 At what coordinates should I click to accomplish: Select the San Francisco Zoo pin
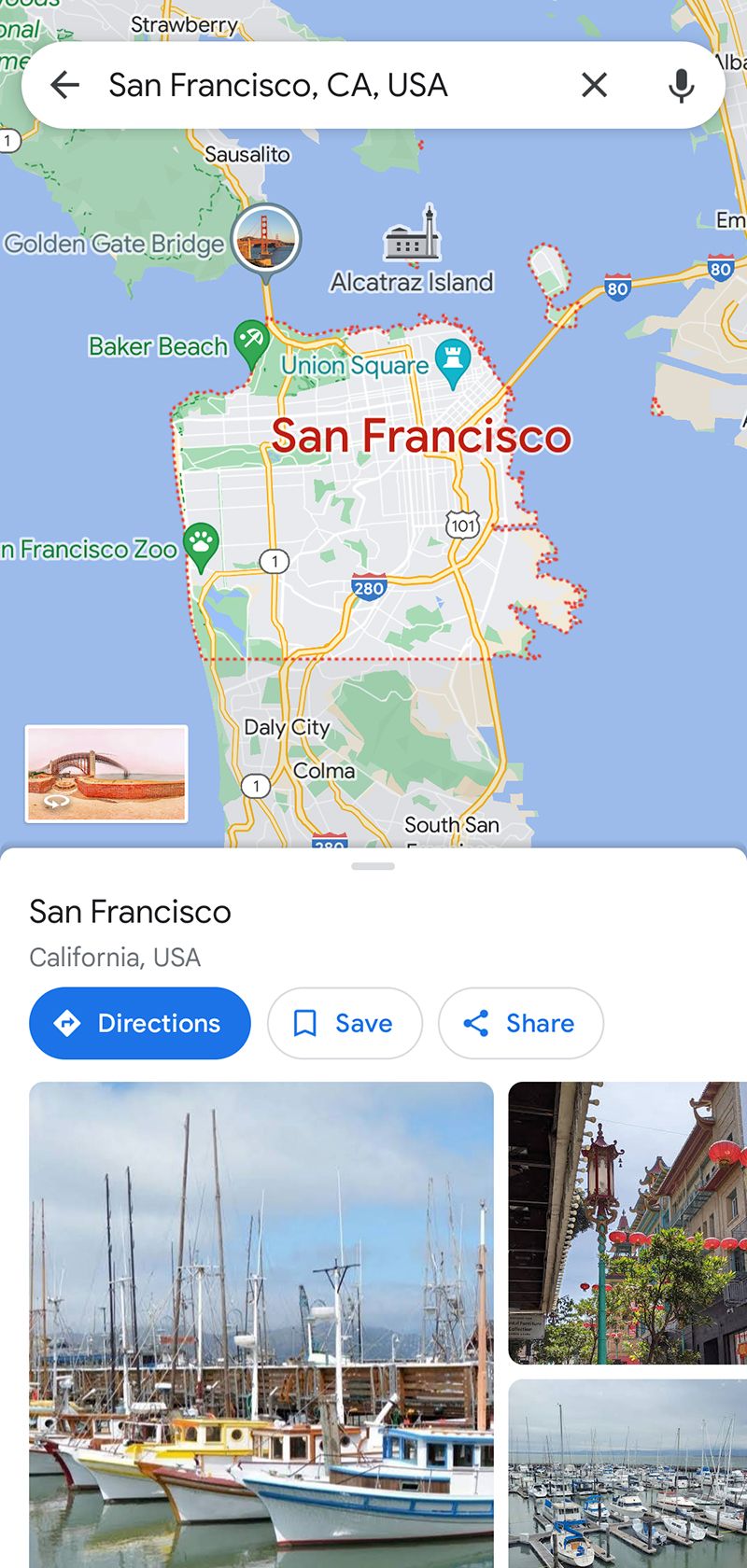[x=201, y=544]
